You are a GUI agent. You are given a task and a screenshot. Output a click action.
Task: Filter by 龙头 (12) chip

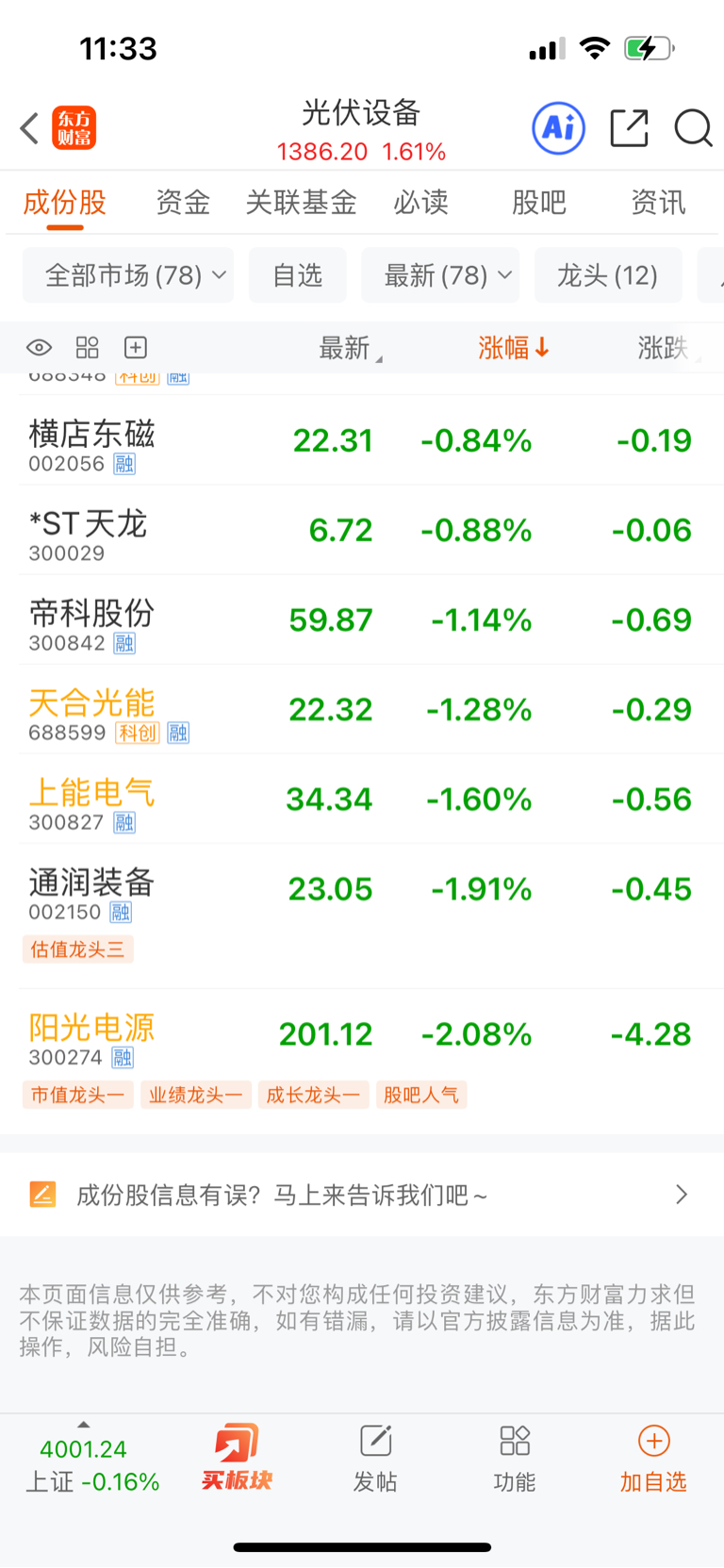coord(608,275)
